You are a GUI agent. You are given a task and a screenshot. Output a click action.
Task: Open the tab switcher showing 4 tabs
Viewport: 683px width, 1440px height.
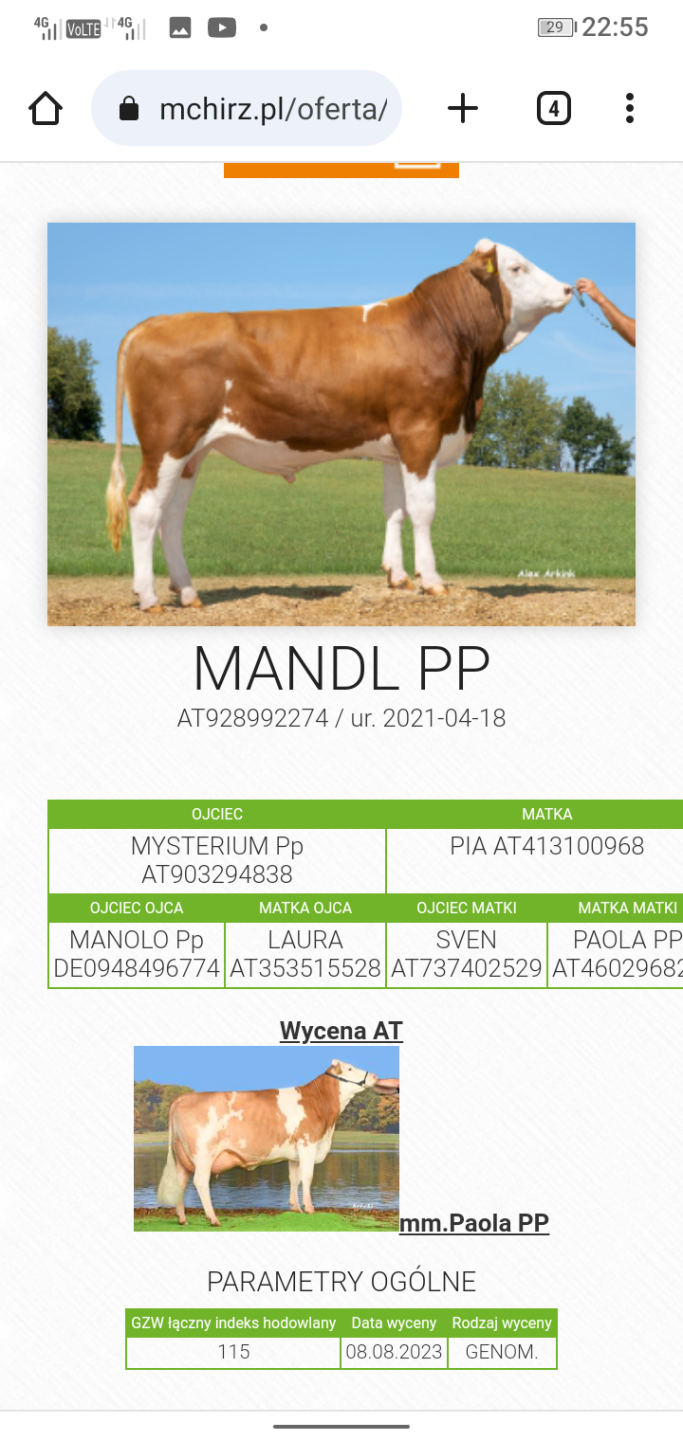coord(553,108)
